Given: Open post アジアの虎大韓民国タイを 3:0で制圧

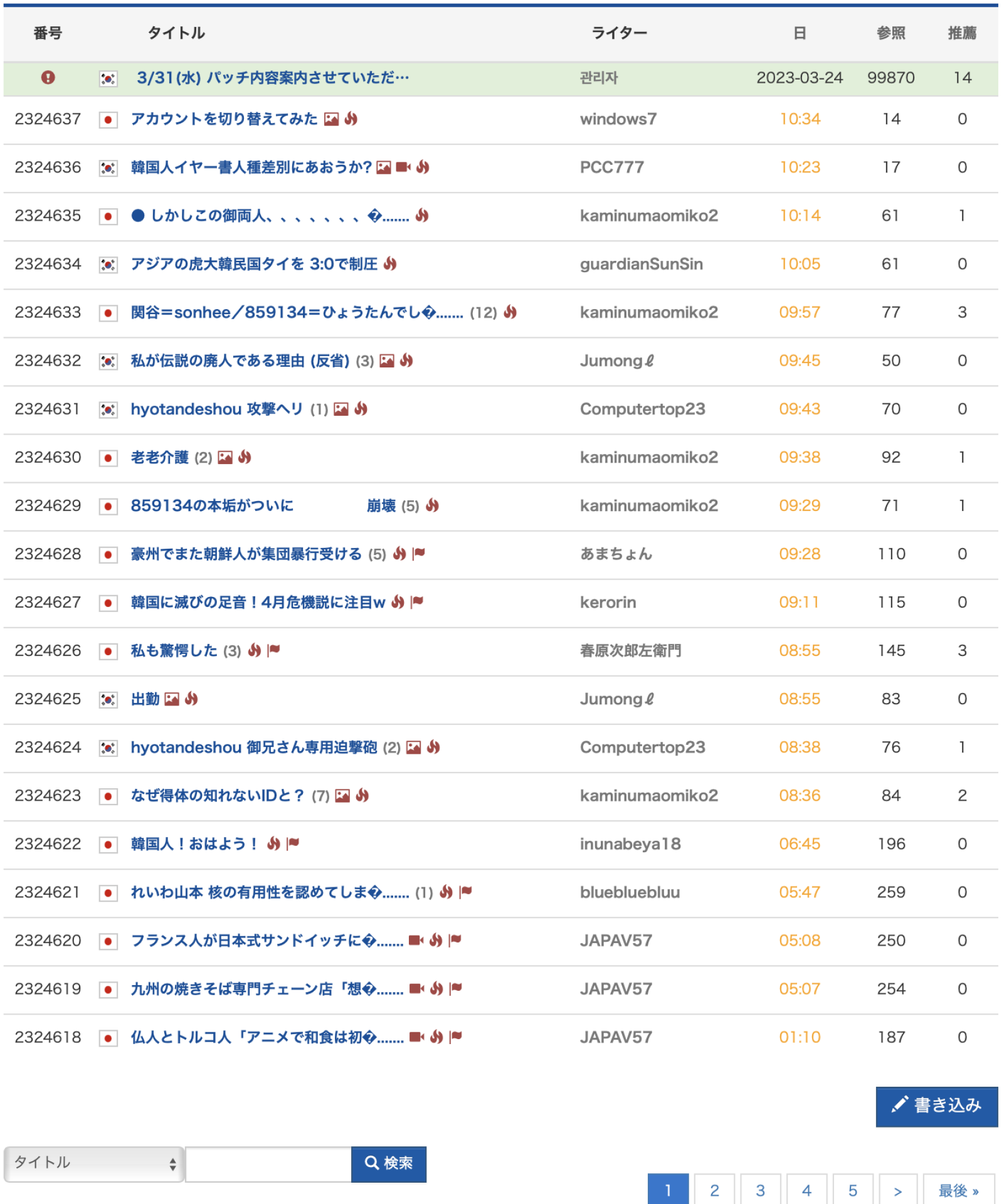Looking at the screenshot, I should (x=254, y=264).
